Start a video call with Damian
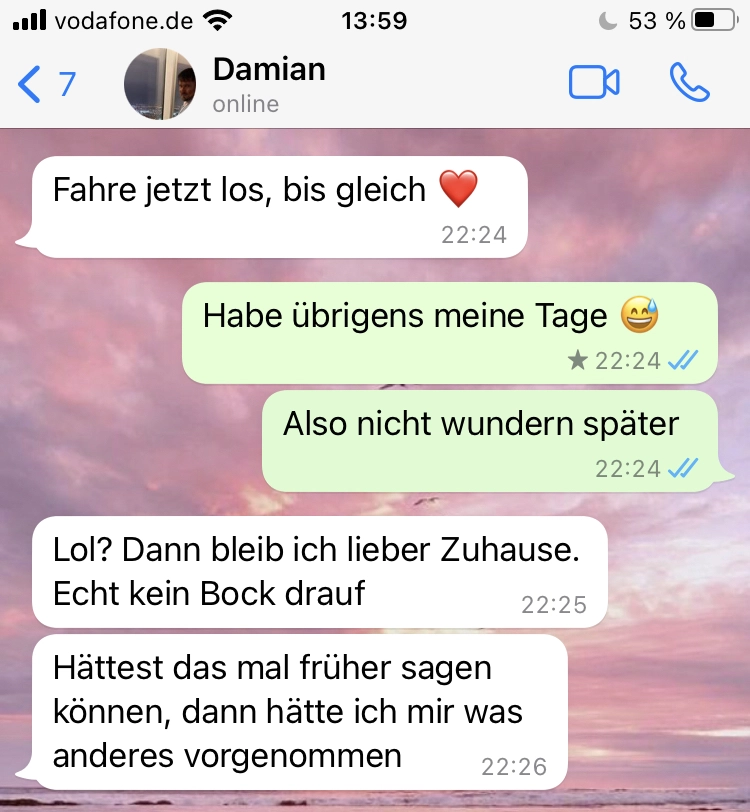Image resolution: width=750 pixels, height=812 pixels. [x=594, y=83]
